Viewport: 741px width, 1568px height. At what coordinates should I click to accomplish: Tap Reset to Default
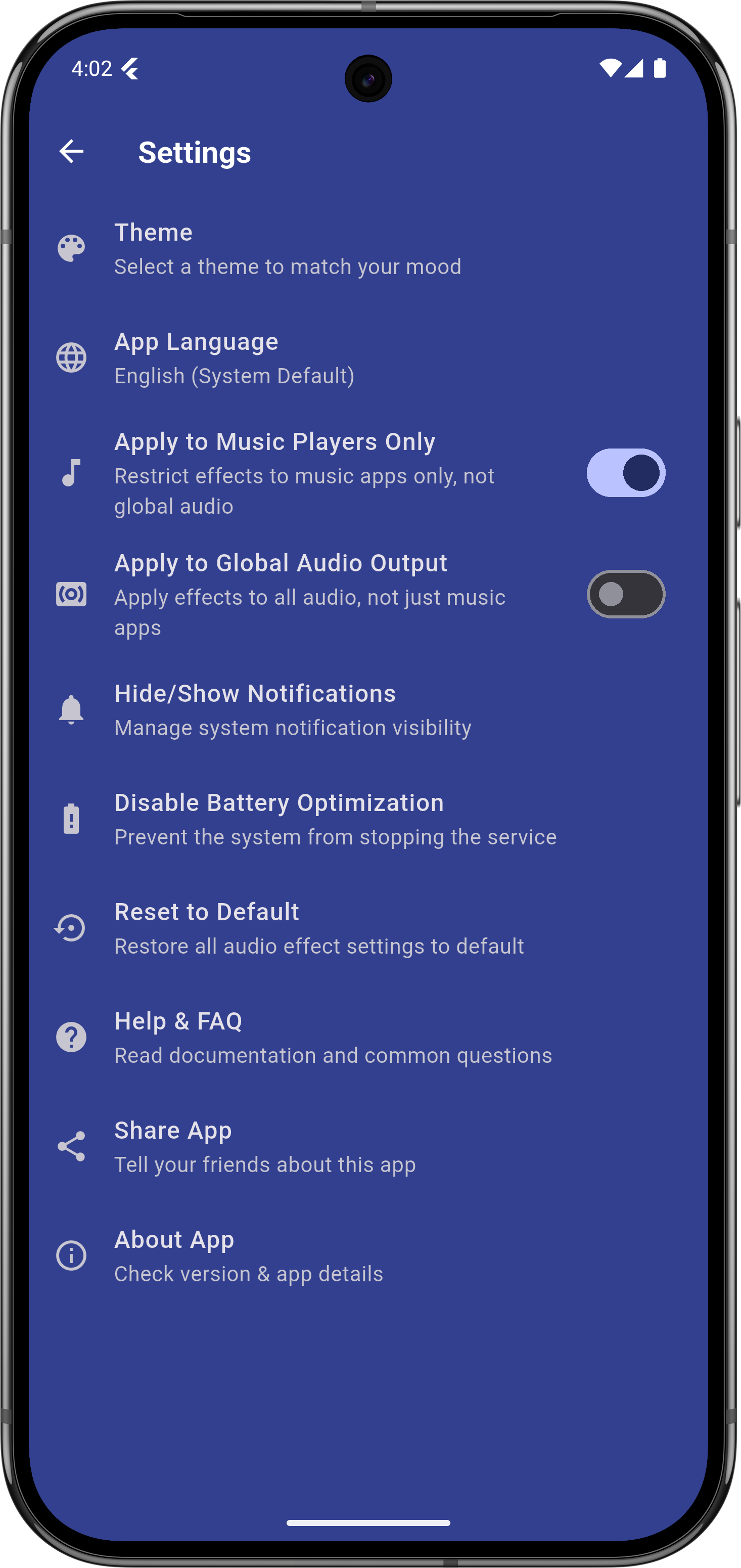[318, 928]
